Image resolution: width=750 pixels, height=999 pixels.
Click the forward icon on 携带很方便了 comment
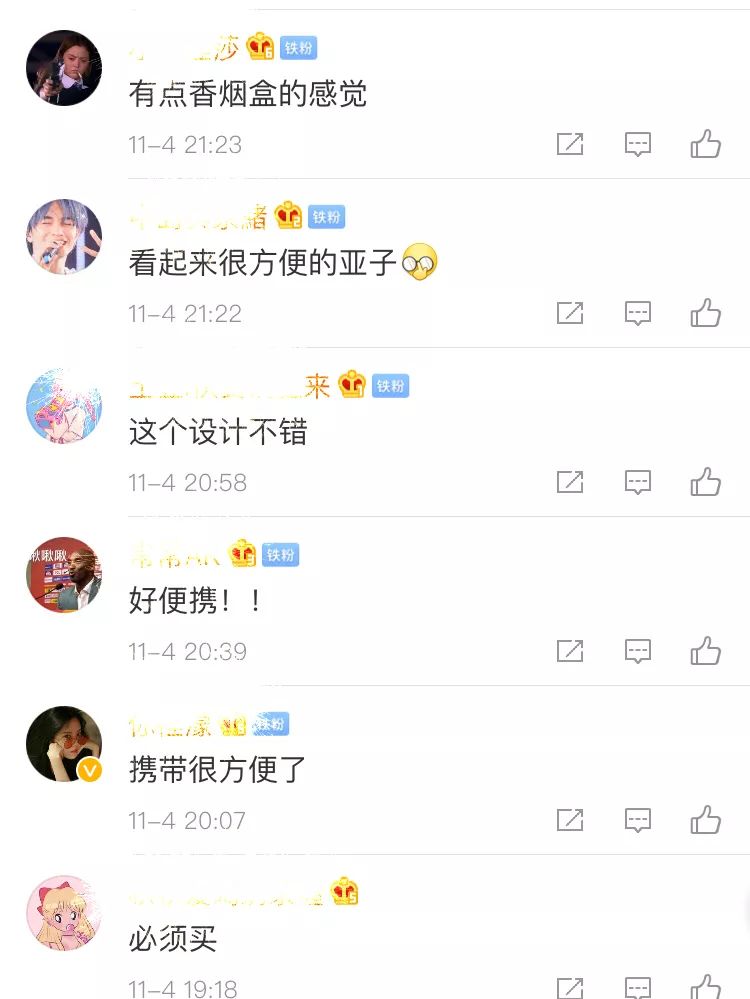pyautogui.click(x=570, y=820)
